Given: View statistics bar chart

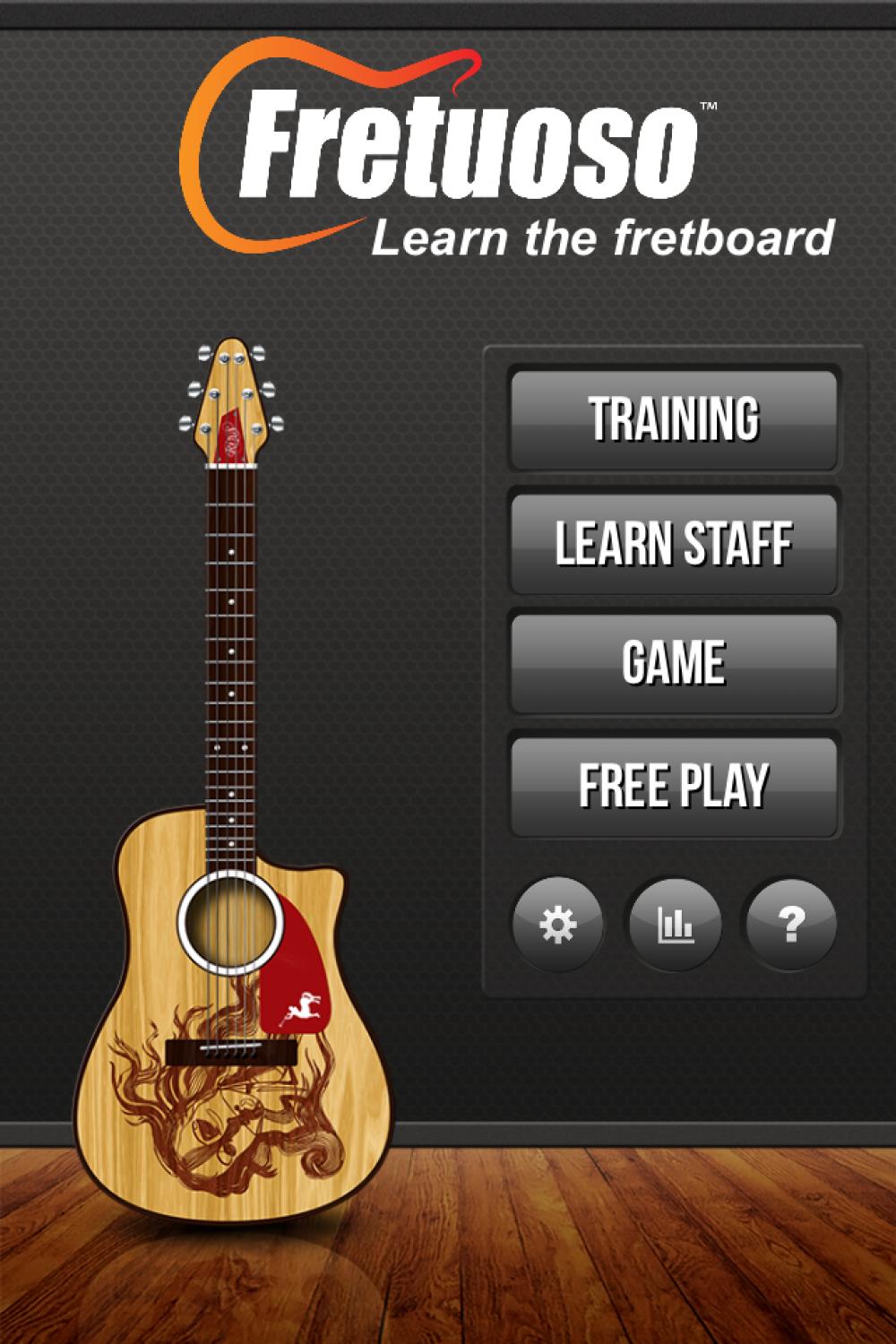Looking at the screenshot, I should point(675,924).
